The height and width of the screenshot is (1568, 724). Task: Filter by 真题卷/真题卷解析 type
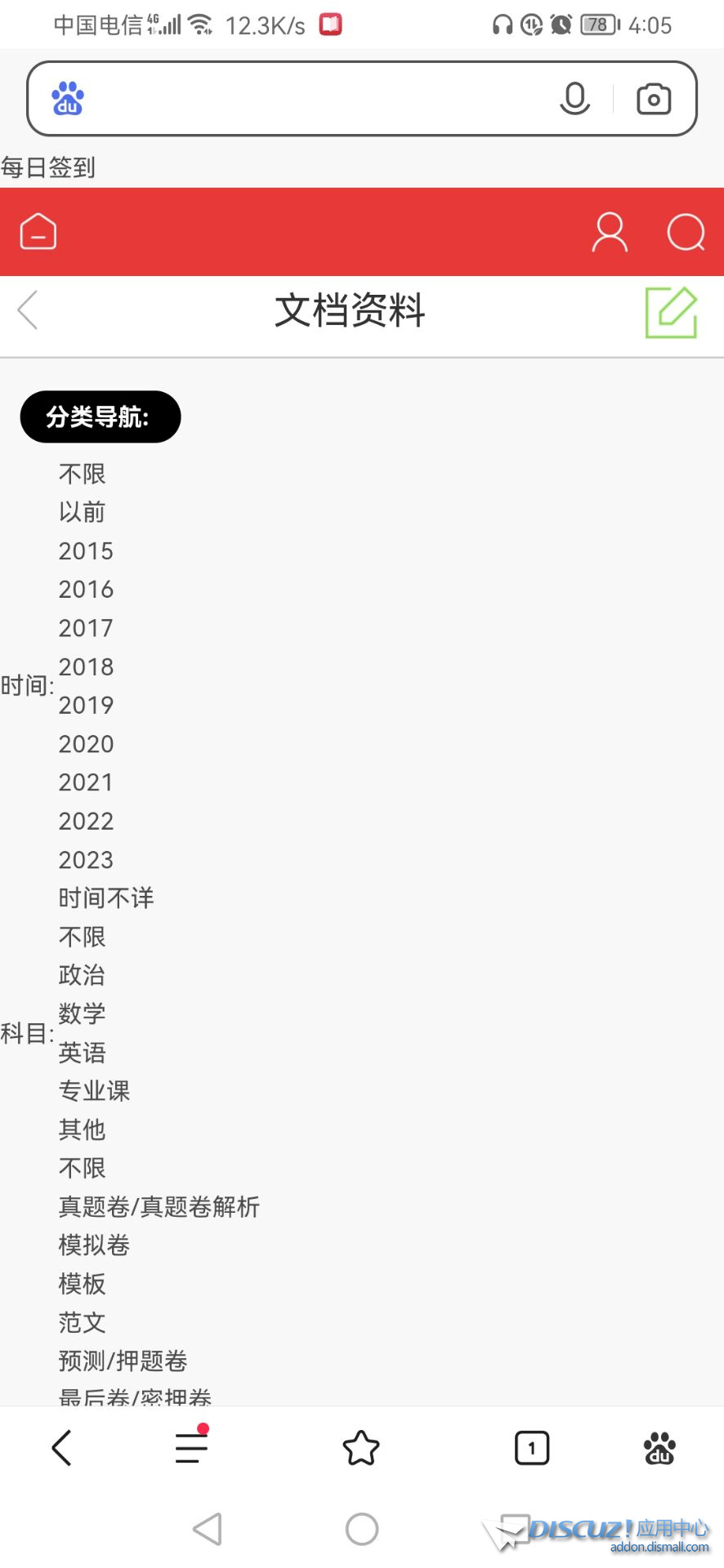pos(159,1207)
